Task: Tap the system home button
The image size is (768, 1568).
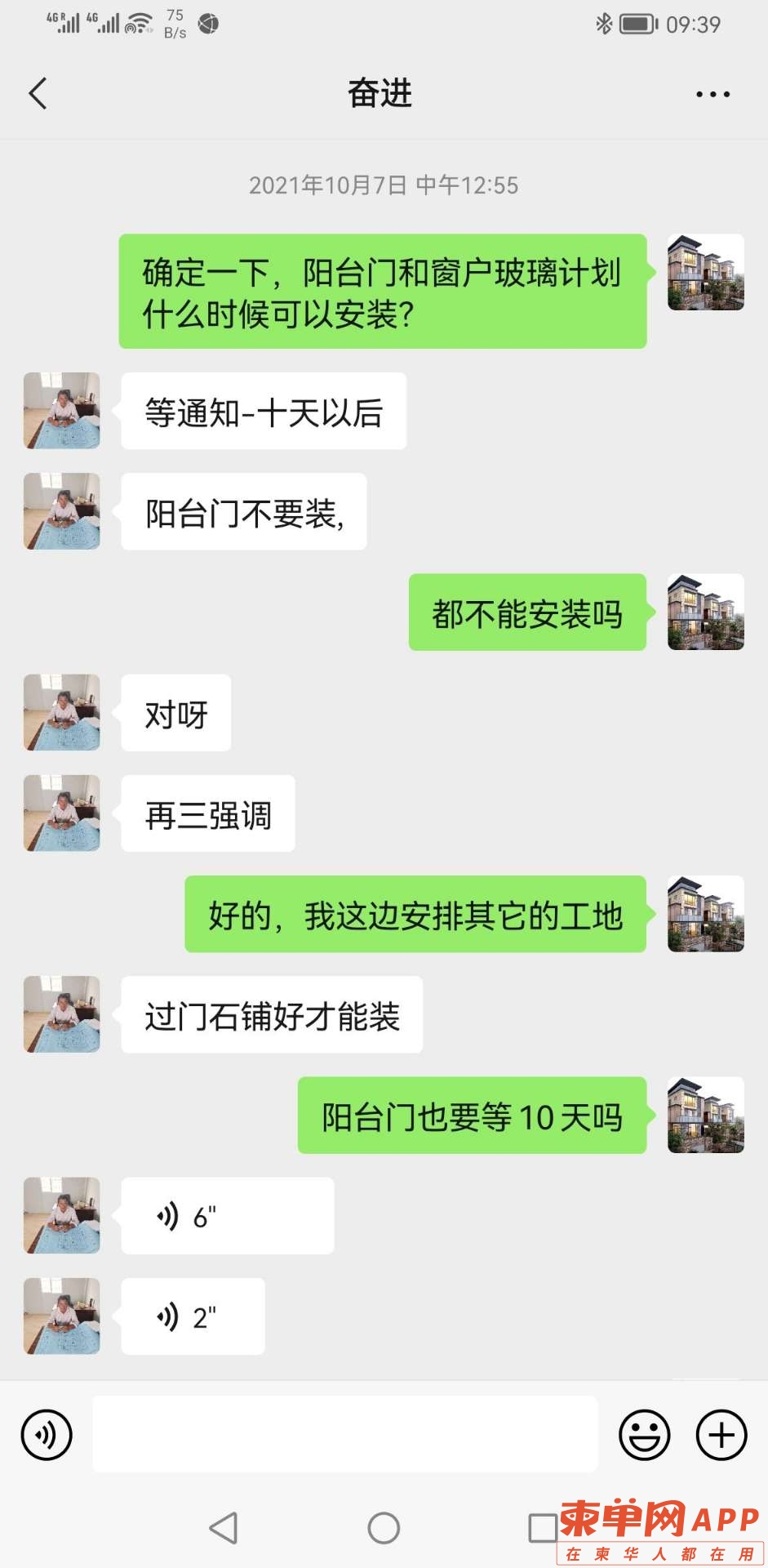Action: point(384,1528)
